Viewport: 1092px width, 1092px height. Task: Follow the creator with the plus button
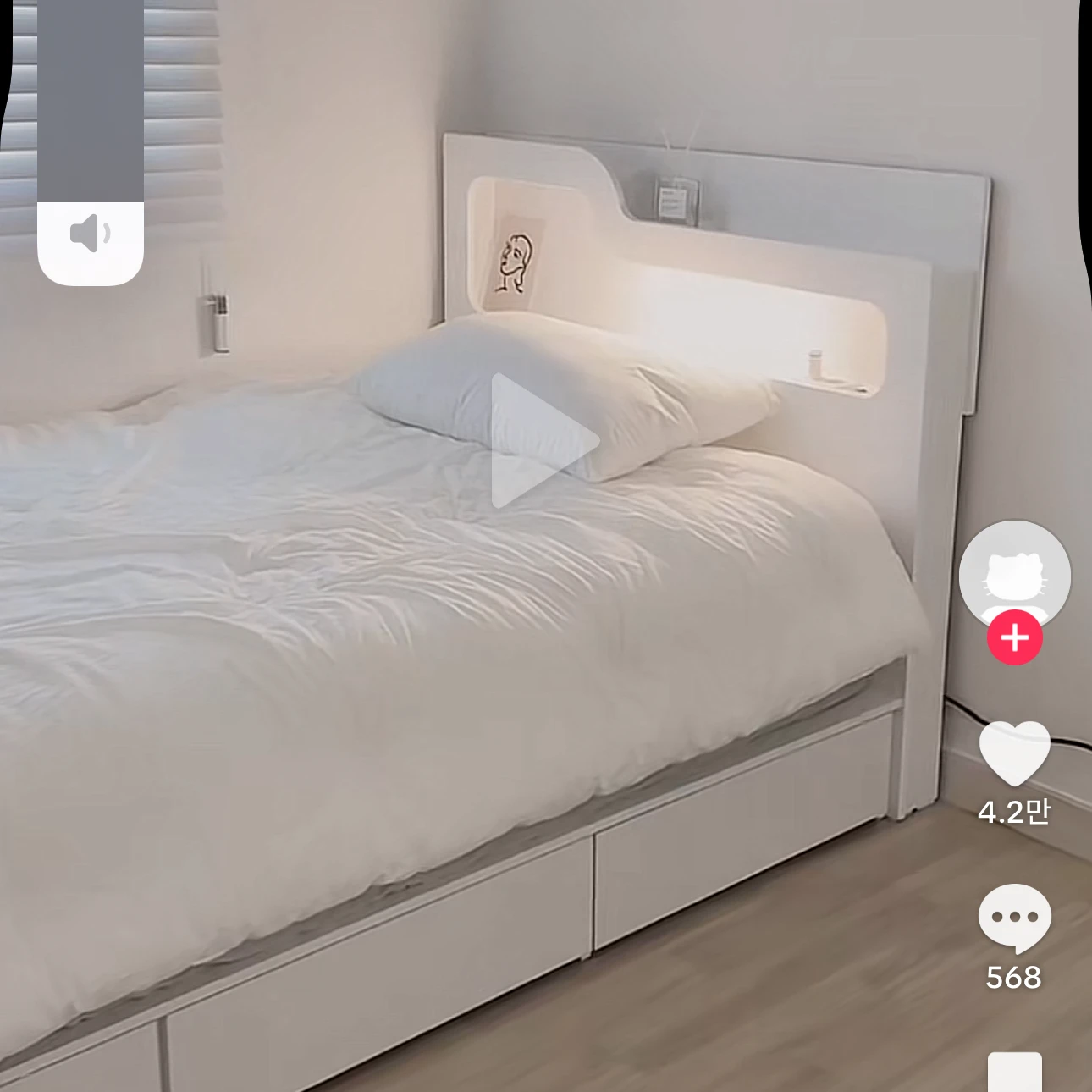click(x=1014, y=637)
